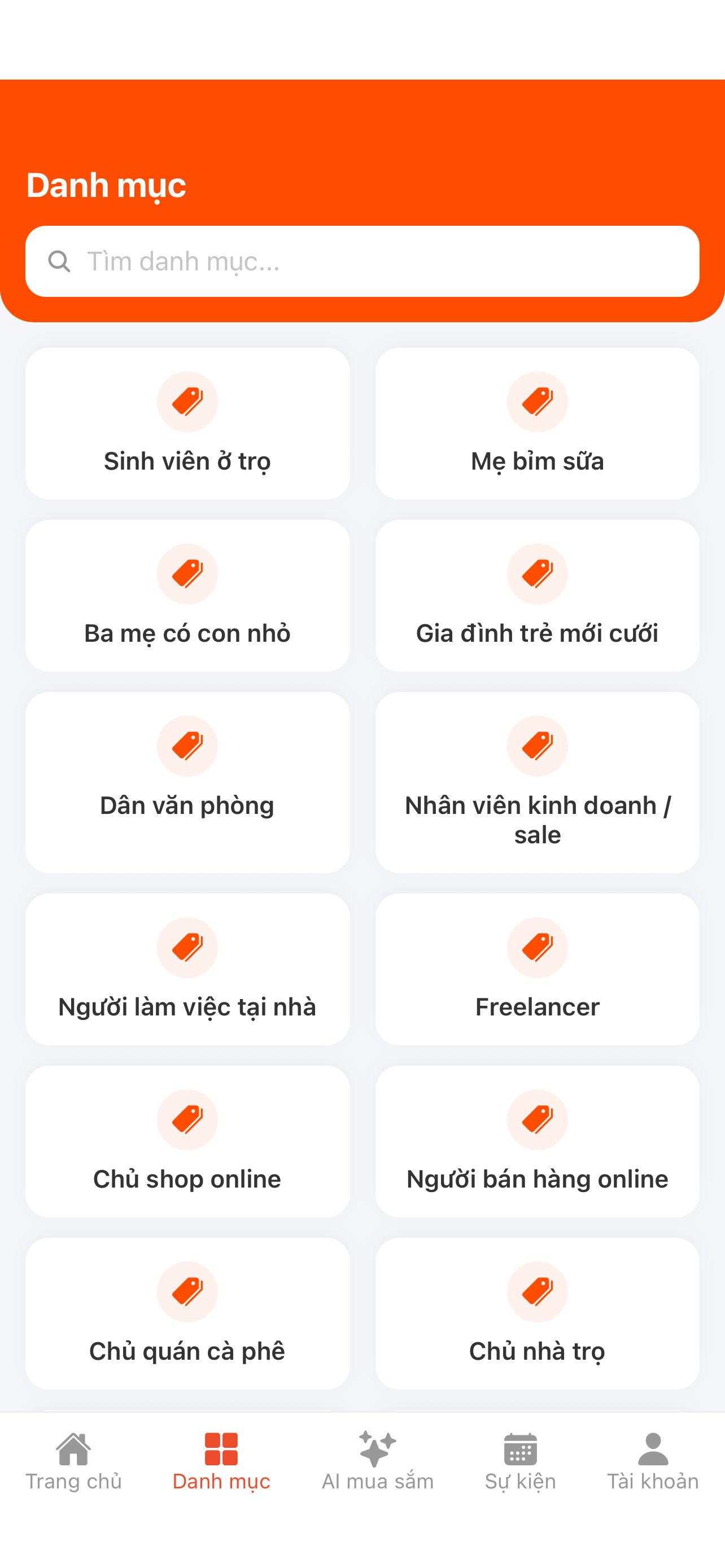Open the Chủ nhà trọ category

tap(537, 1313)
